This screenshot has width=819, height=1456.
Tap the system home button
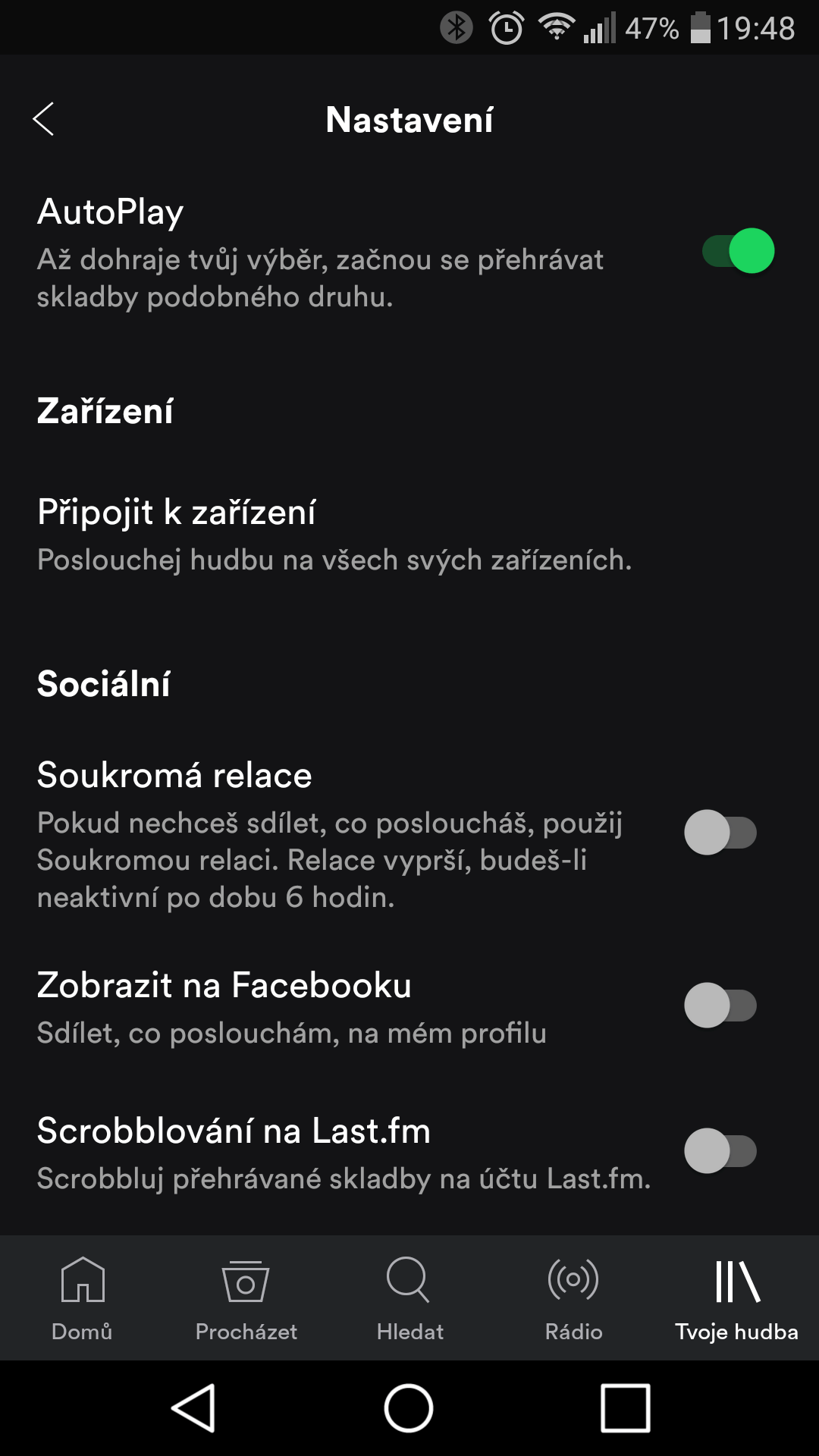[x=409, y=1408]
